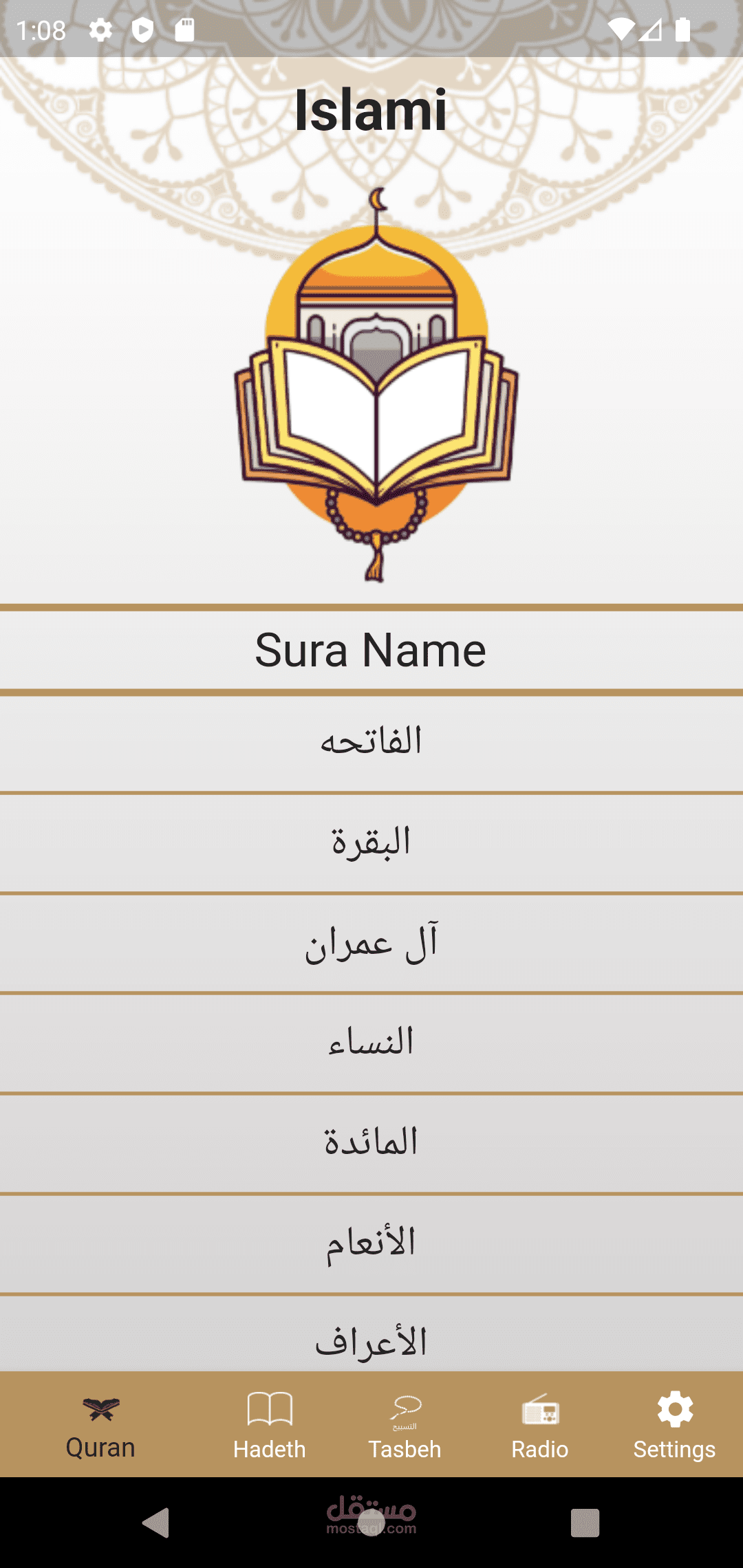The height and width of the screenshot is (1568, 743).
Task: Select sura آل عمران
Action: pyautogui.click(x=371, y=943)
